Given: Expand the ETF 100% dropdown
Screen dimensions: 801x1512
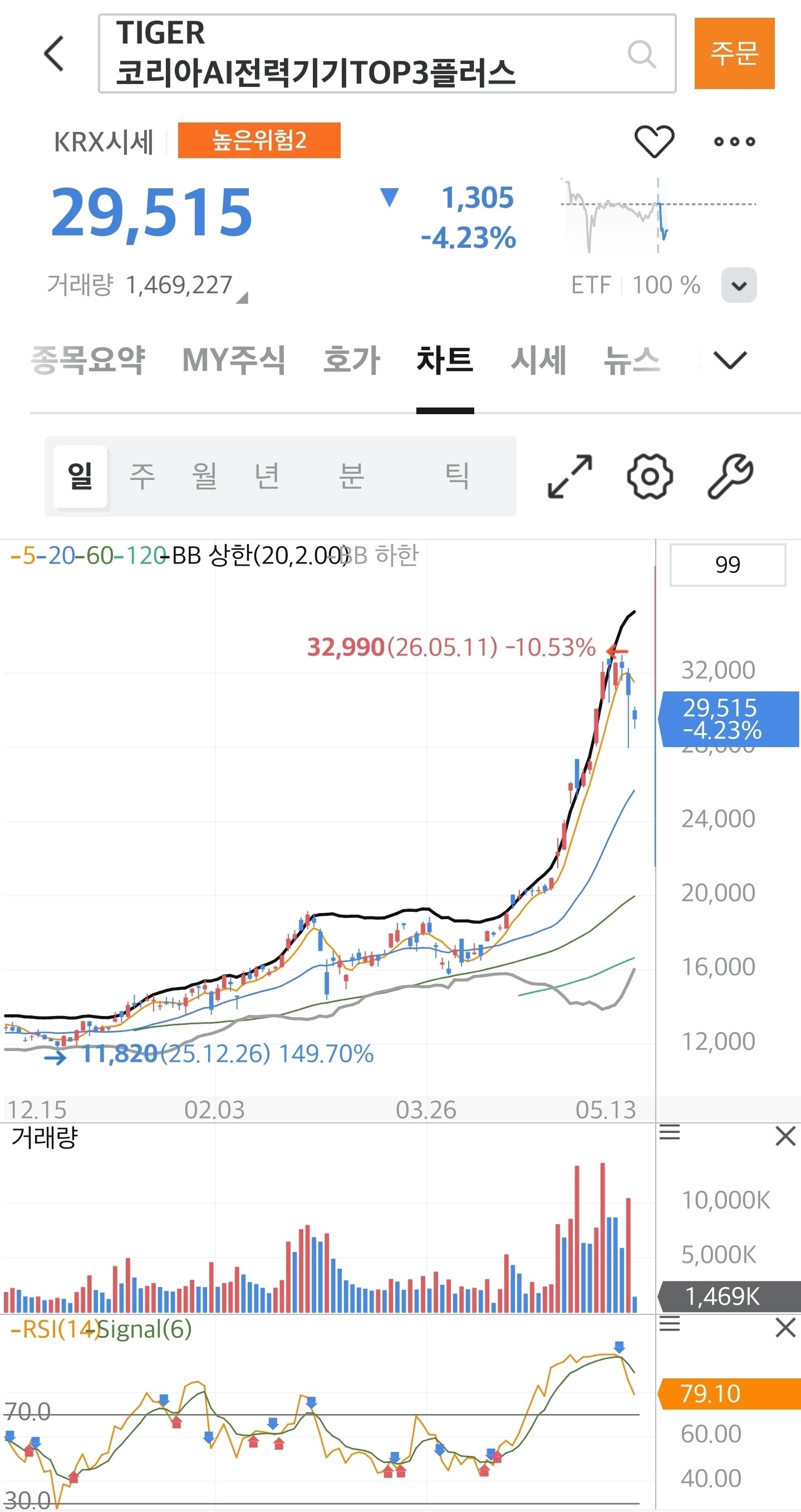Looking at the screenshot, I should [739, 285].
